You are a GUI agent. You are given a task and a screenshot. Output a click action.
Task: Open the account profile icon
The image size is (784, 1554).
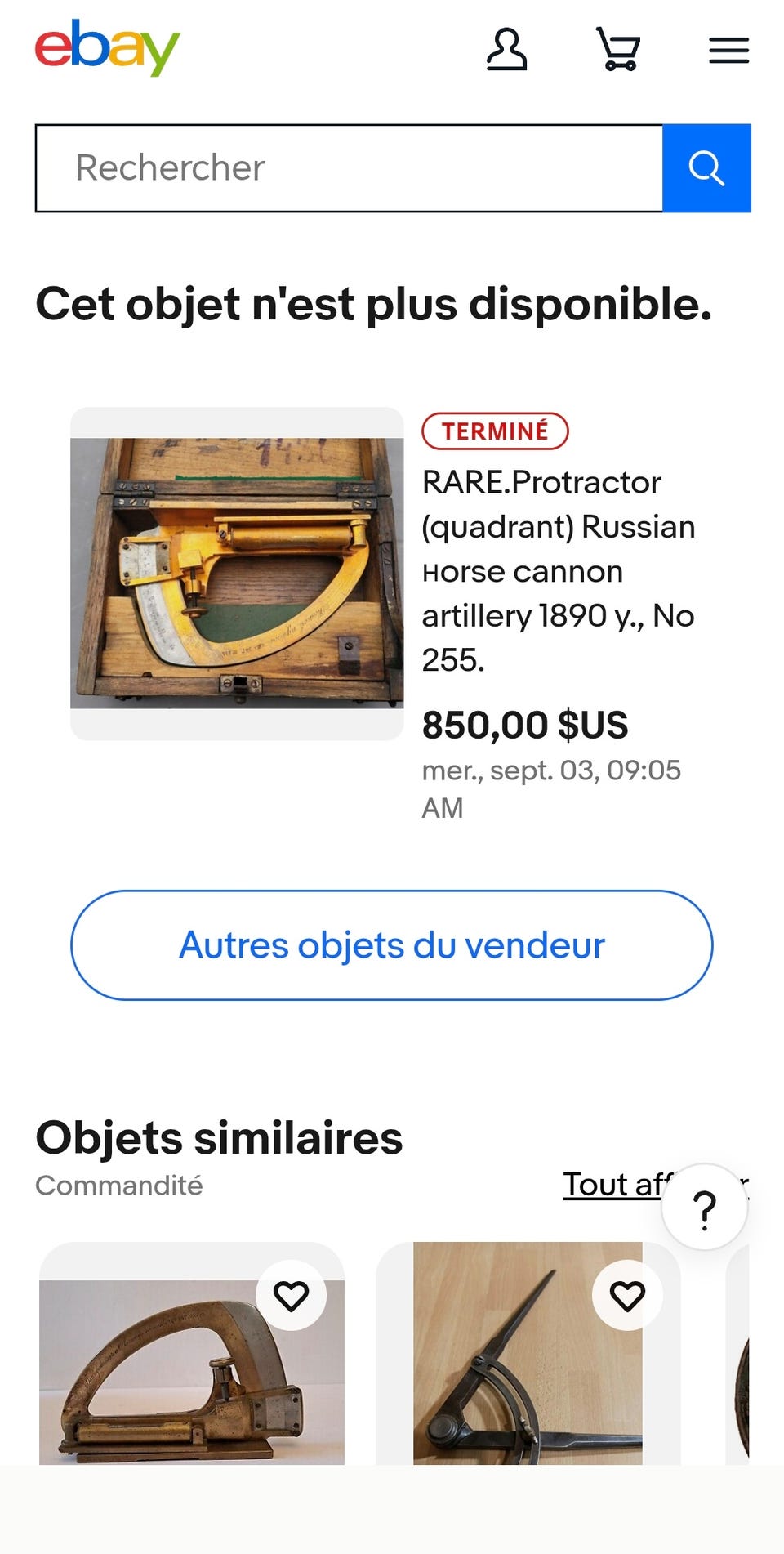[x=506, y=51]
